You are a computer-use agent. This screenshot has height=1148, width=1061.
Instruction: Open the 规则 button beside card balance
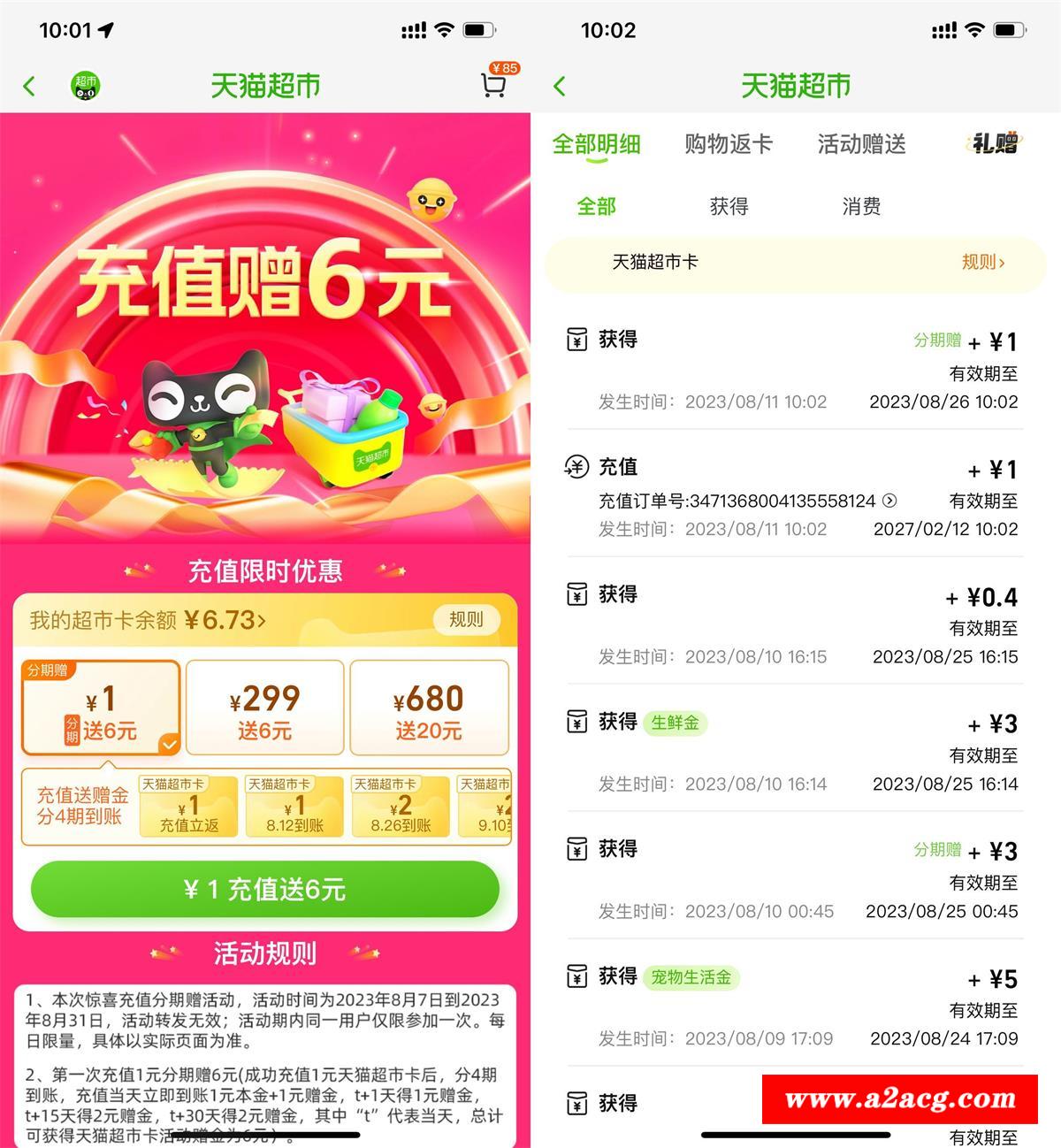point(466,619)
